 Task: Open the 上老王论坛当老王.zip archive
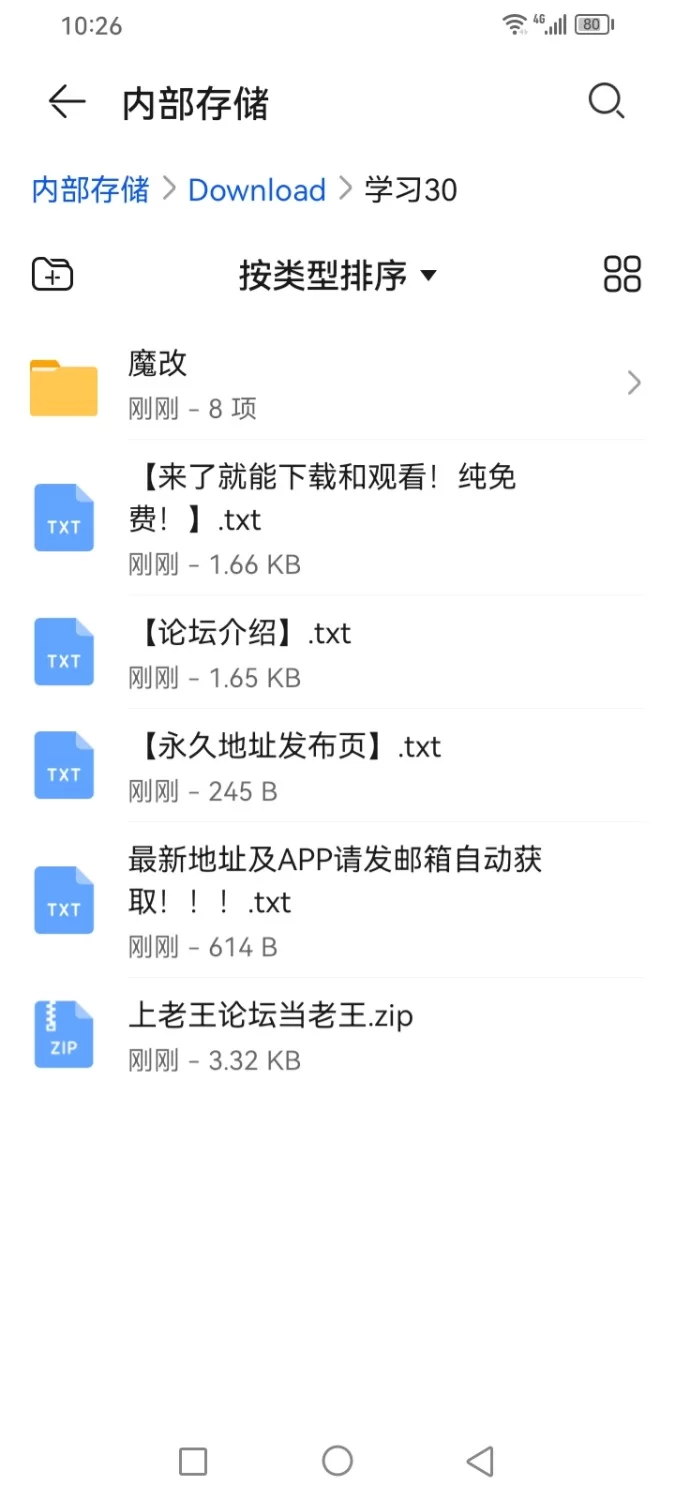pos(337,1034)
